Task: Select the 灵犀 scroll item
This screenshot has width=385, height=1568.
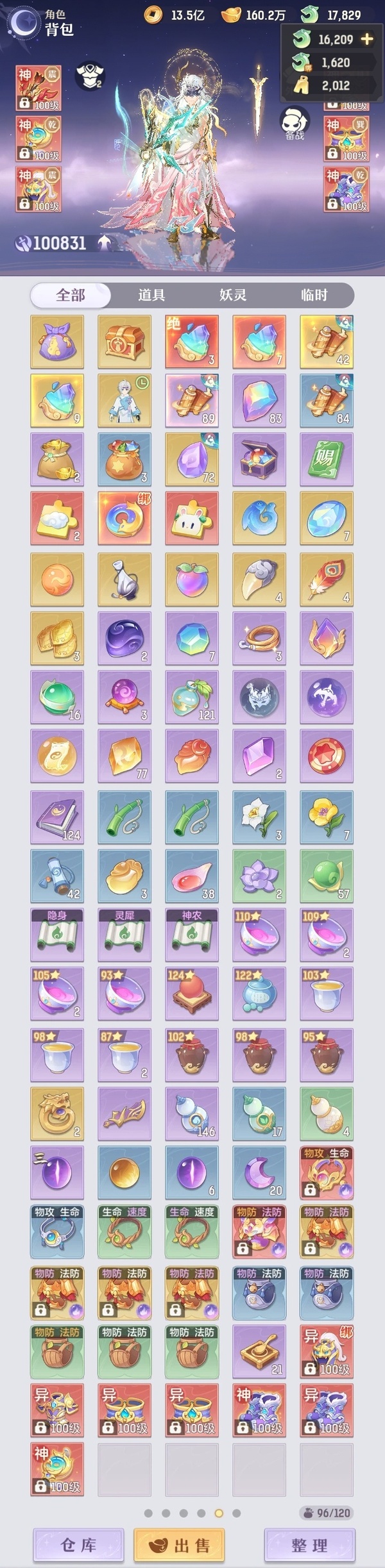Action: (124, 933)
